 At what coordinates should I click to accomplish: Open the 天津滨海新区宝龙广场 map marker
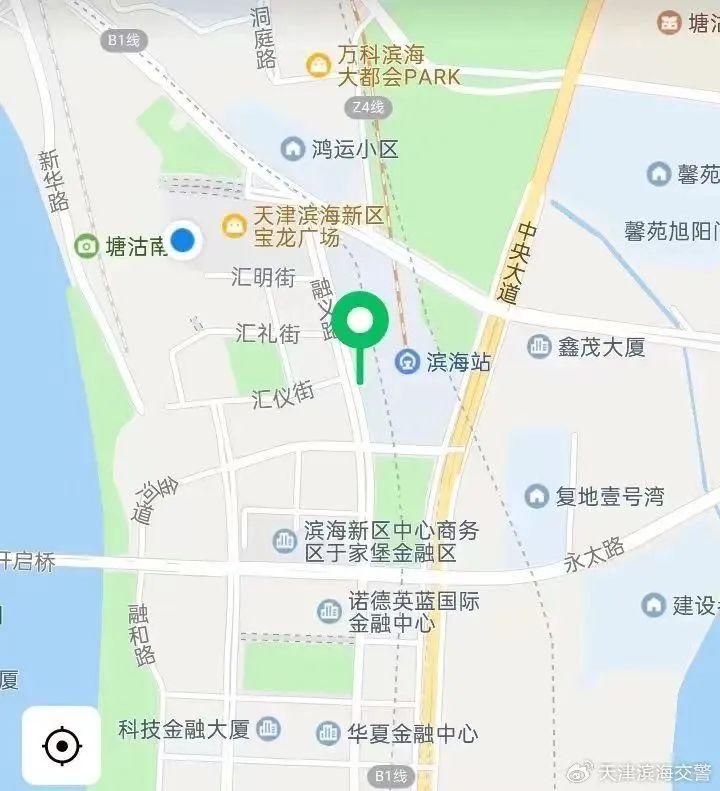[235, 226]
